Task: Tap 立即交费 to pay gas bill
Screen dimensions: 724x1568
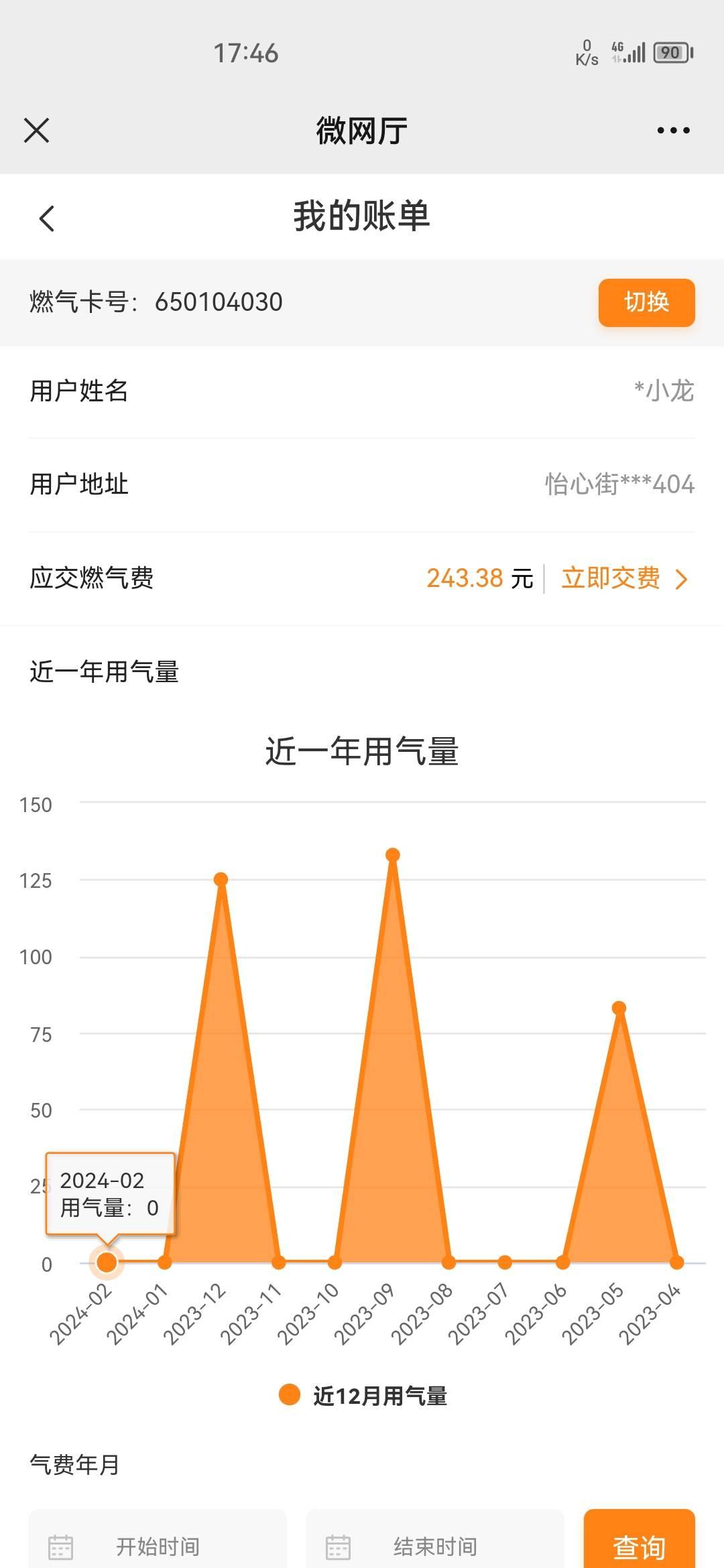Action: [x=623, y=578]
